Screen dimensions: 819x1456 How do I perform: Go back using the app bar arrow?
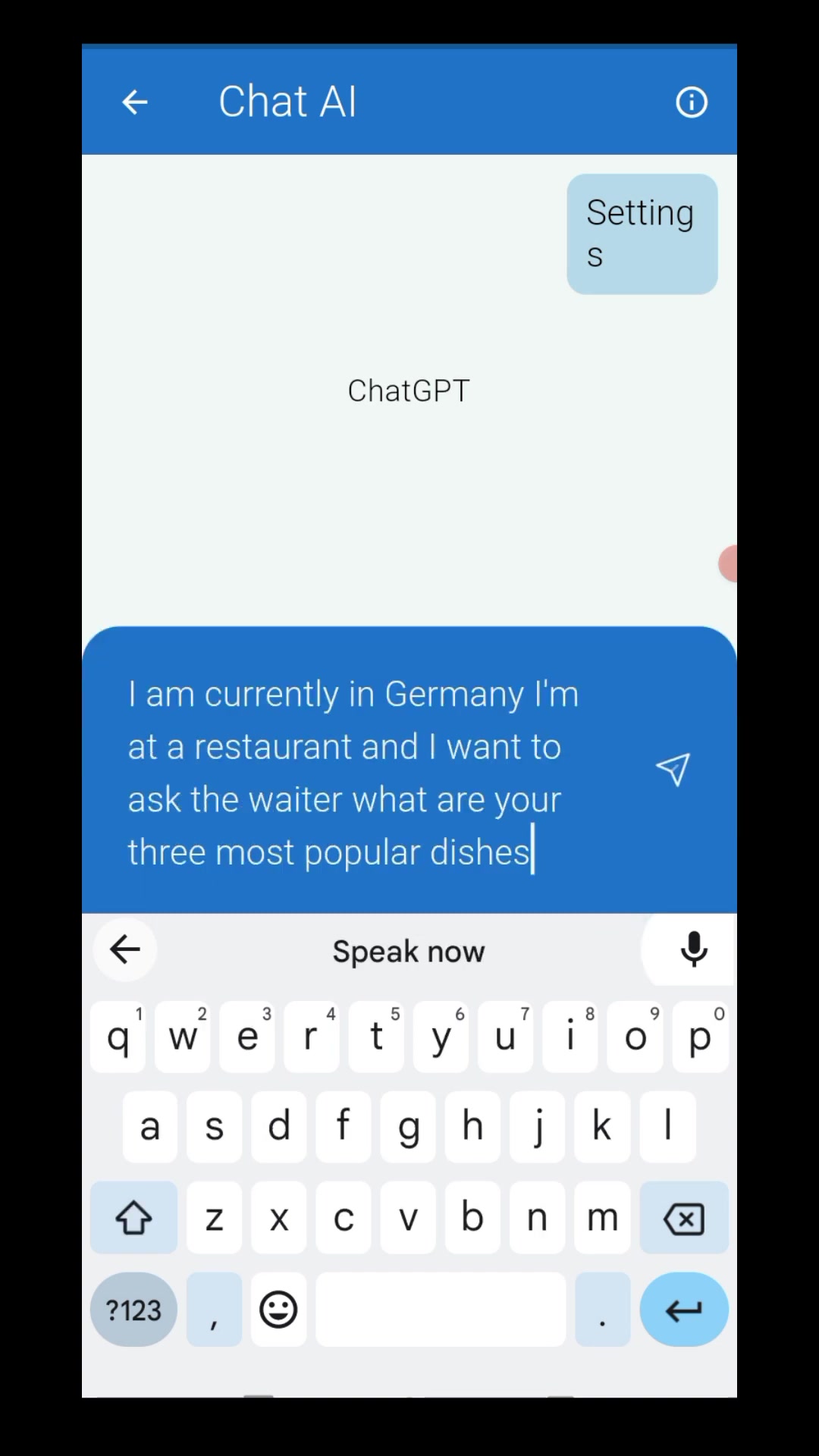[x=134, y=102]
